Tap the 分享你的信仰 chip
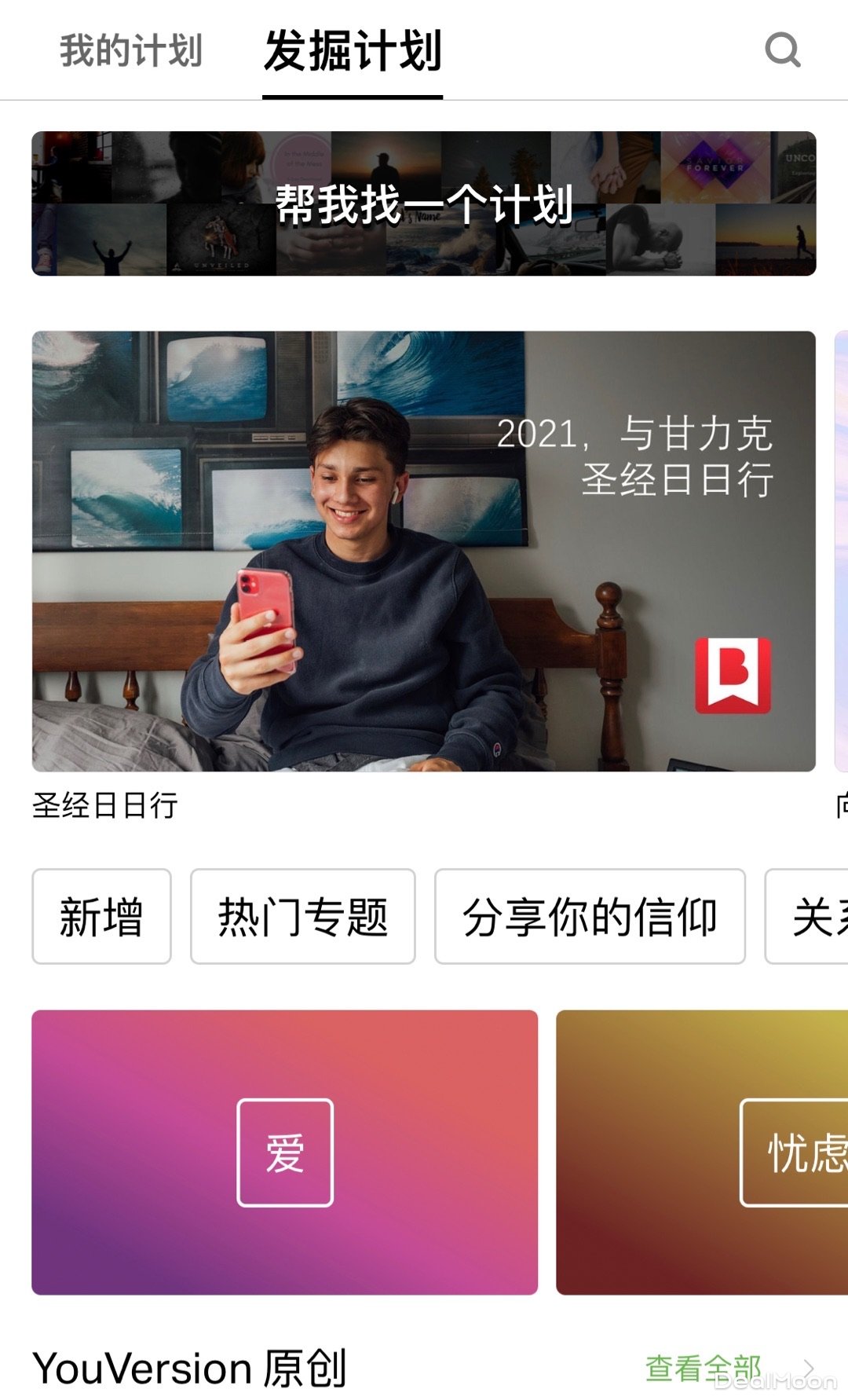Image resolution: width=848 pixels, height=1400 pixels. click(590, 916)
